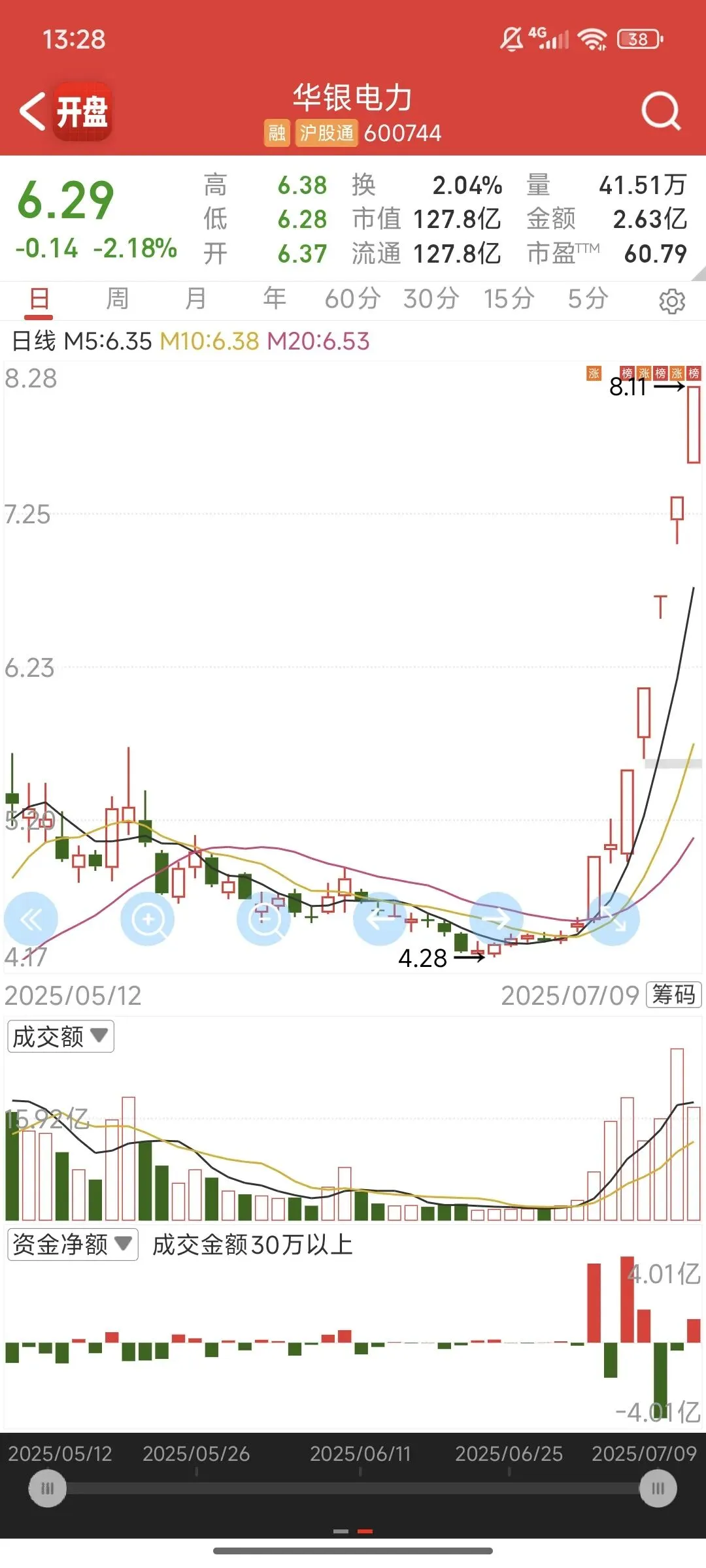This screenshot has width=706, height=1568.
Task: Select the 日 daily chart tab
Action: [x=39, y=299]
